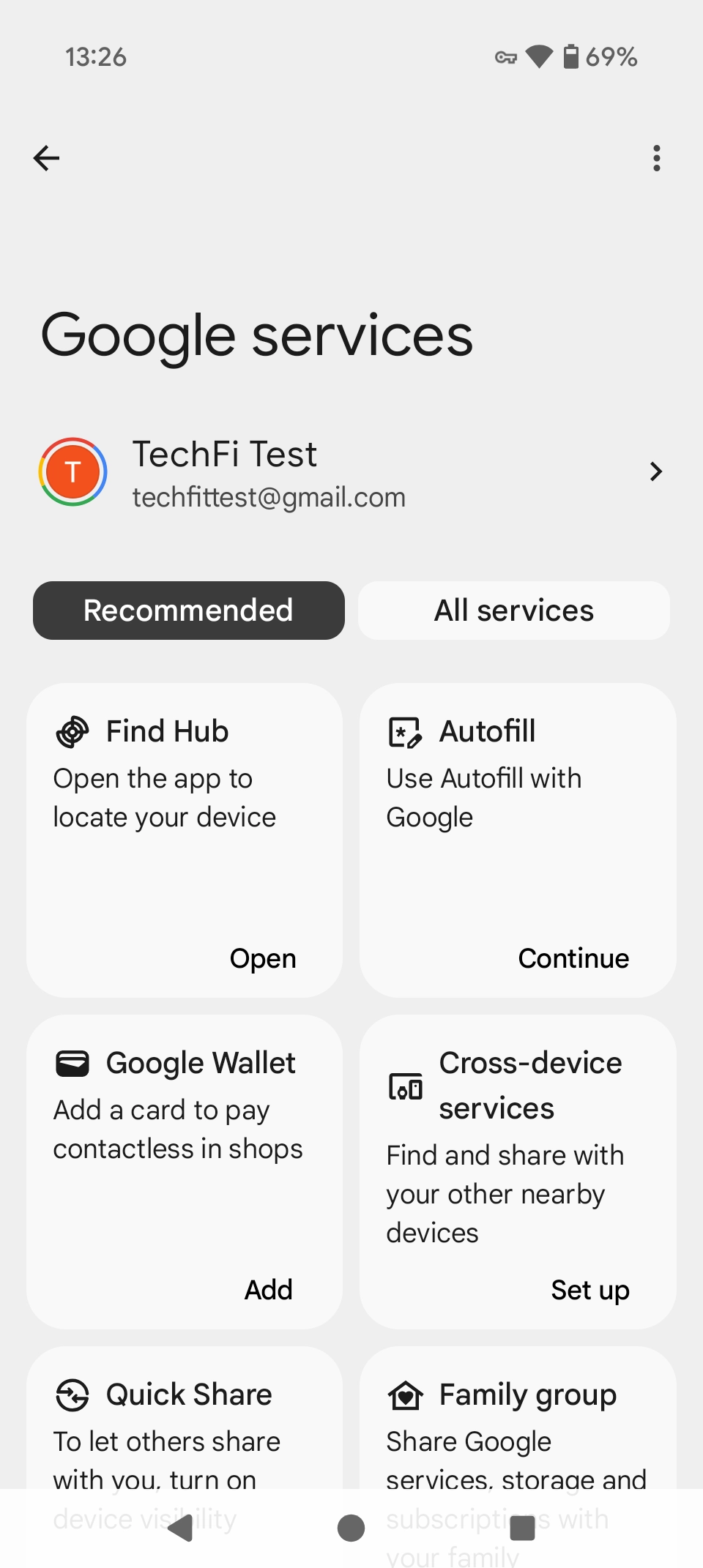Tap the system home button
Screen dimensions: 703x1568
pyautogui.click(x=351, y=1528)
